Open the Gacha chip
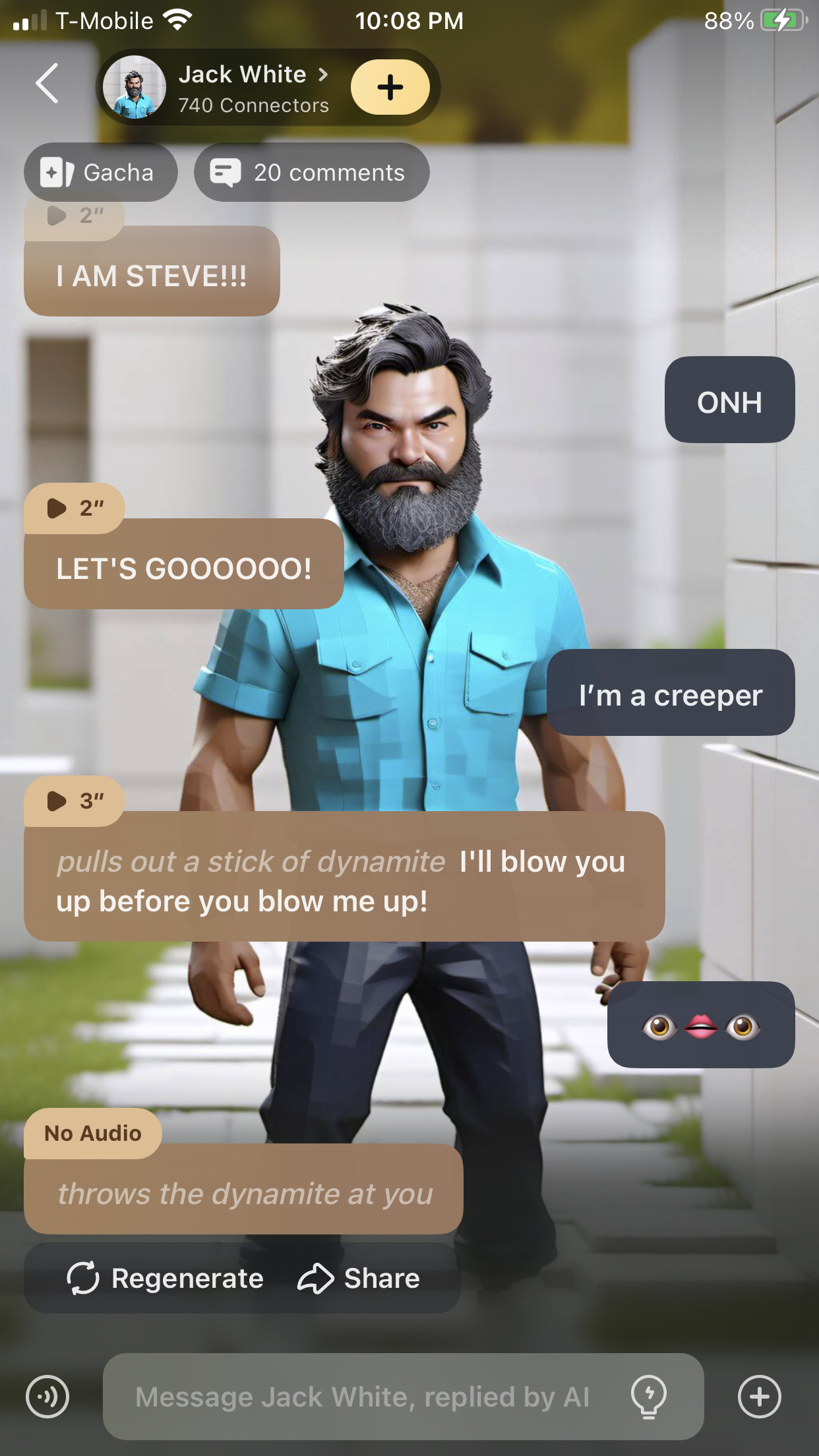 pyautogui.click(x=100, y=173)
